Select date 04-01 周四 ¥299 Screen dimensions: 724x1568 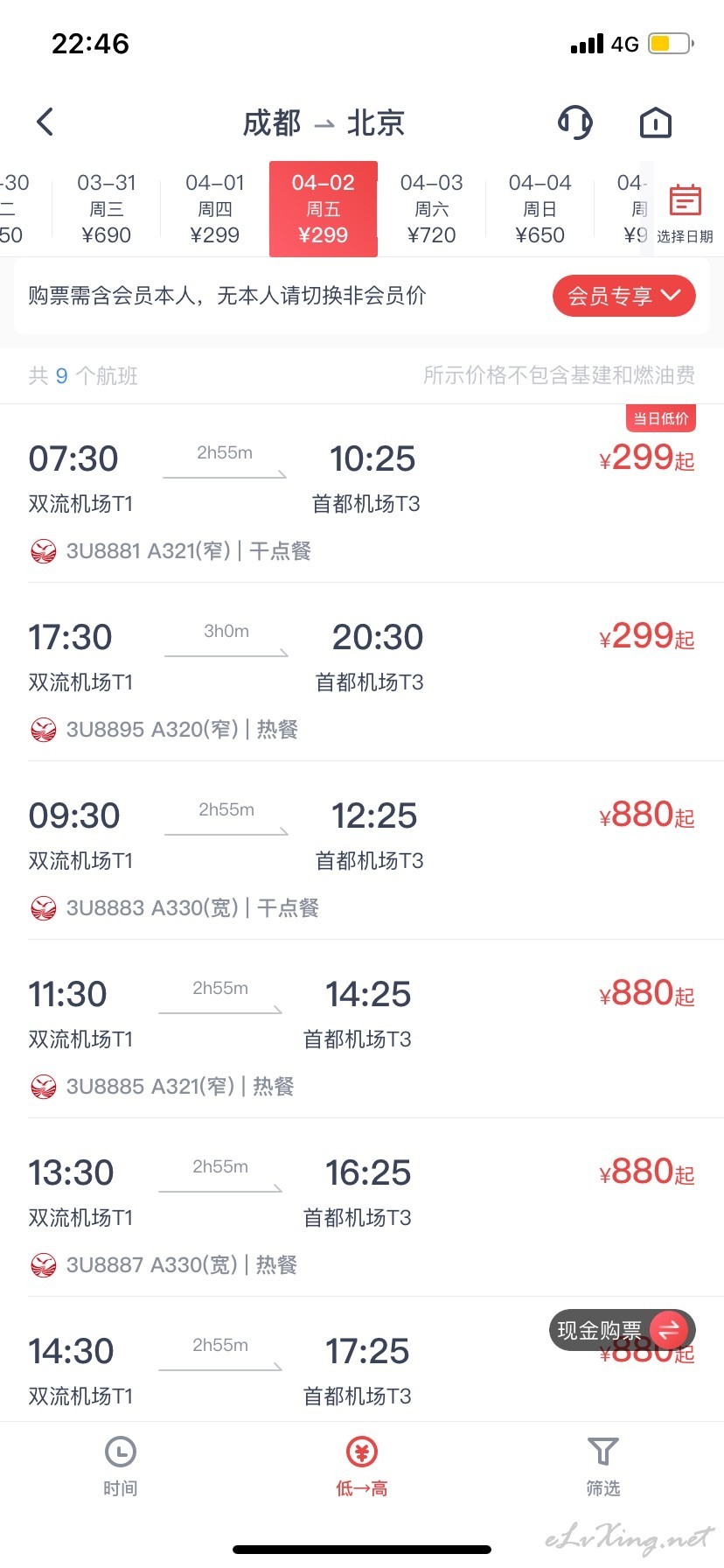click(x=215, y=209)
